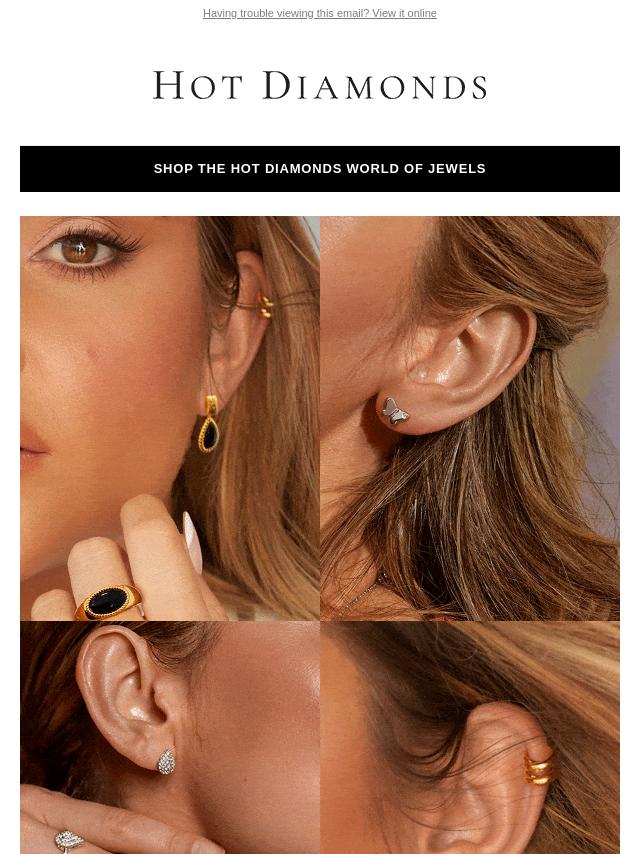Tap Shop the Hot Diamonds World of Jewels
Screen dimensions: 640x854
tap(320, 169)
